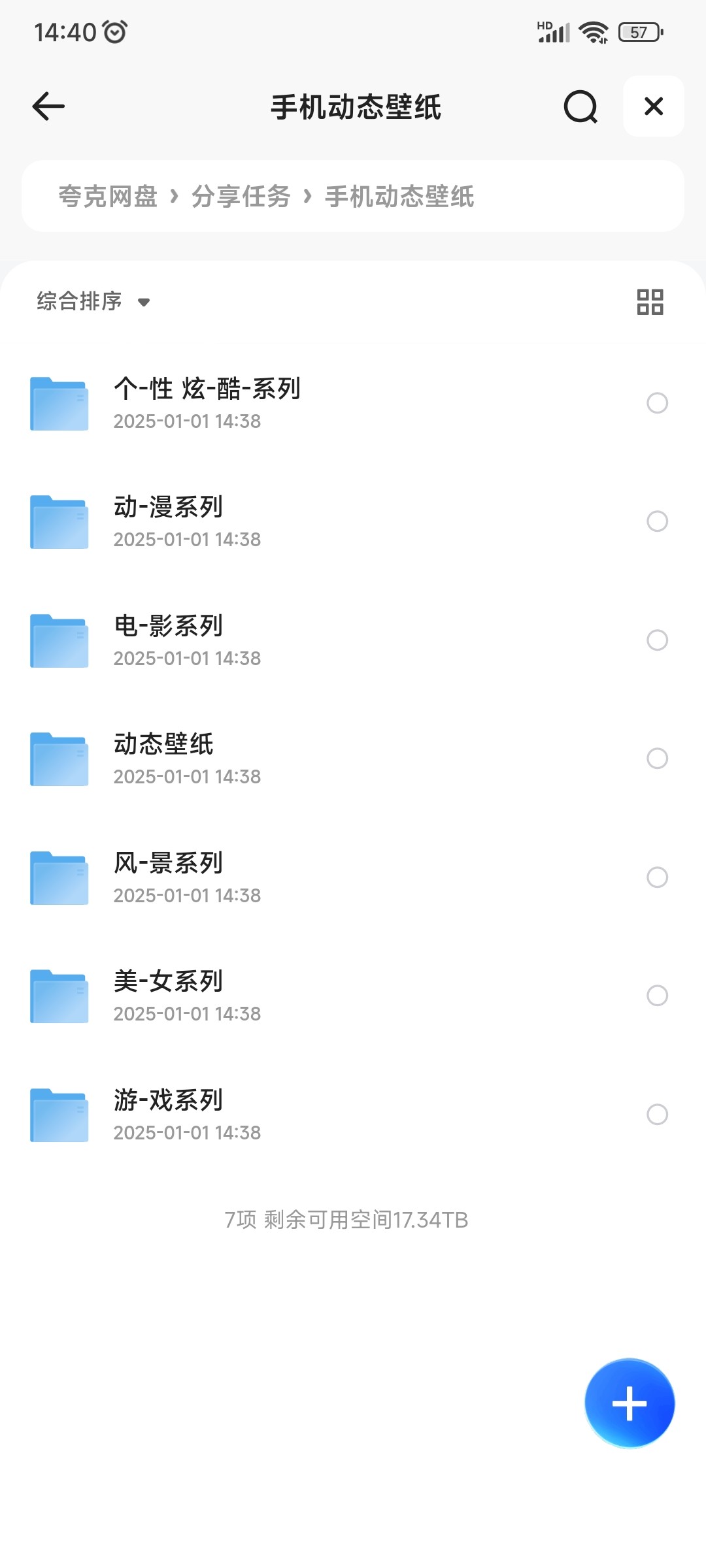Open the 个-性 炫-酷-系列 folder
Image resolution: width=706 pixels, height=1568 pixels.
(353, 403)
